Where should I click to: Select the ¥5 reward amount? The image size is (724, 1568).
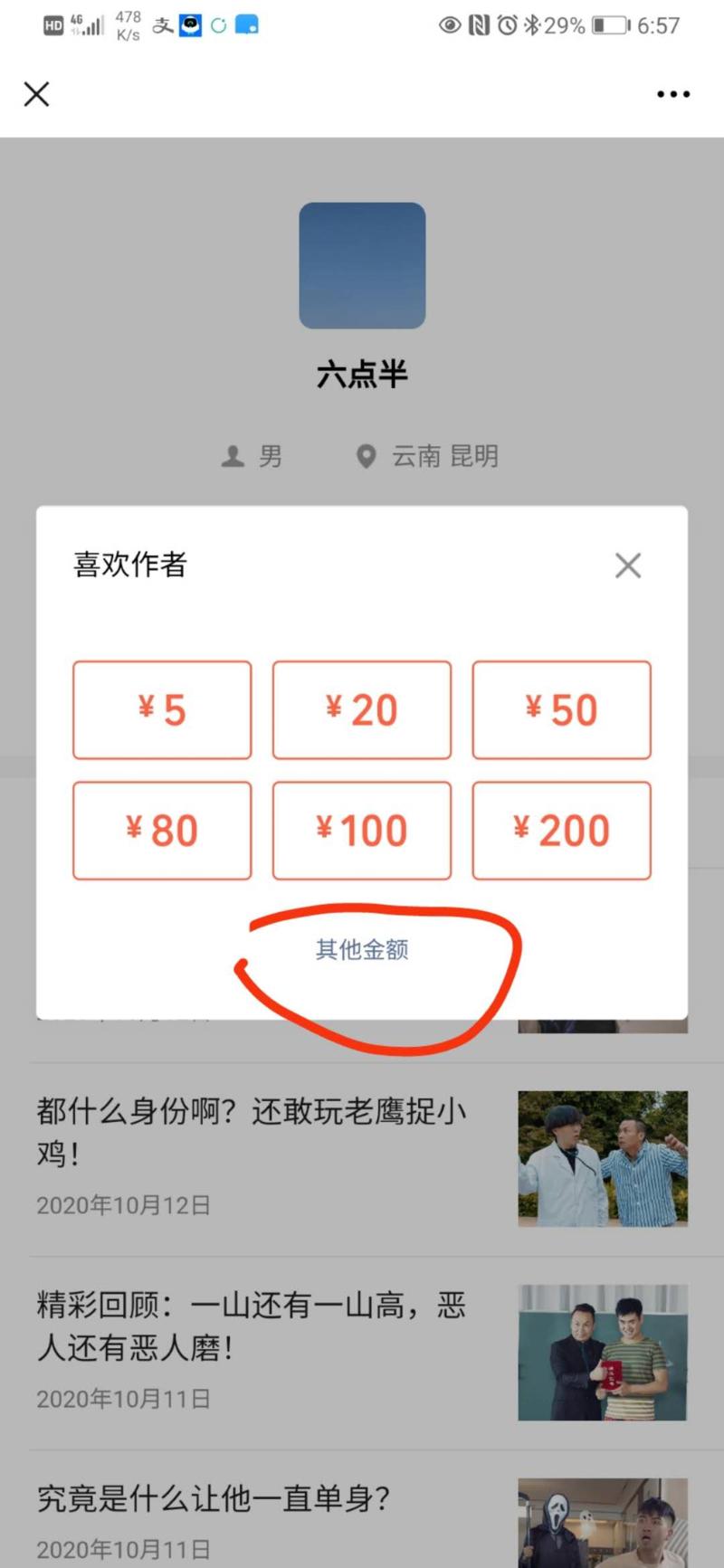tap(161, 709)
